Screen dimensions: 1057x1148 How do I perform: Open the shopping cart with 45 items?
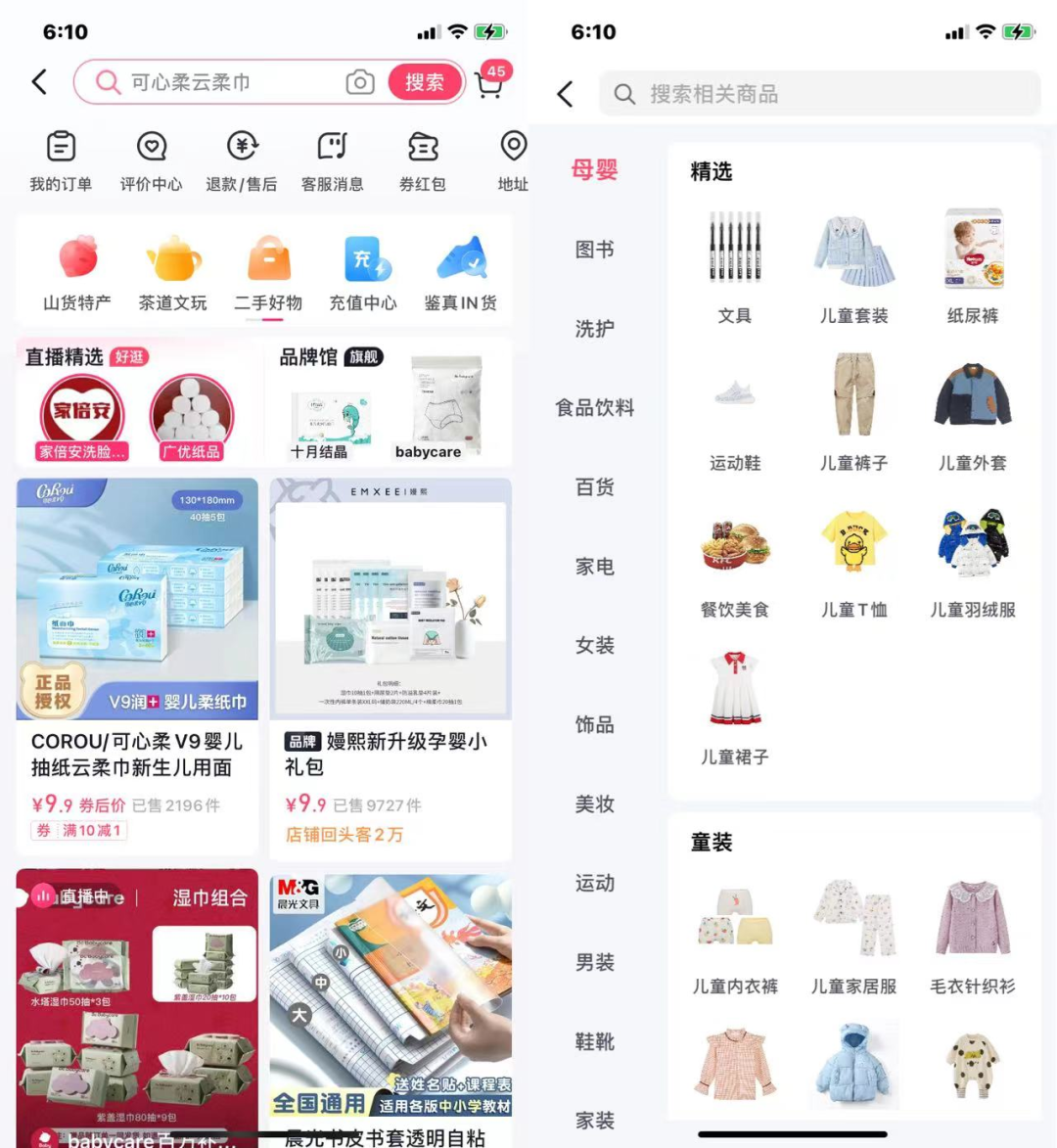point(489,84)
